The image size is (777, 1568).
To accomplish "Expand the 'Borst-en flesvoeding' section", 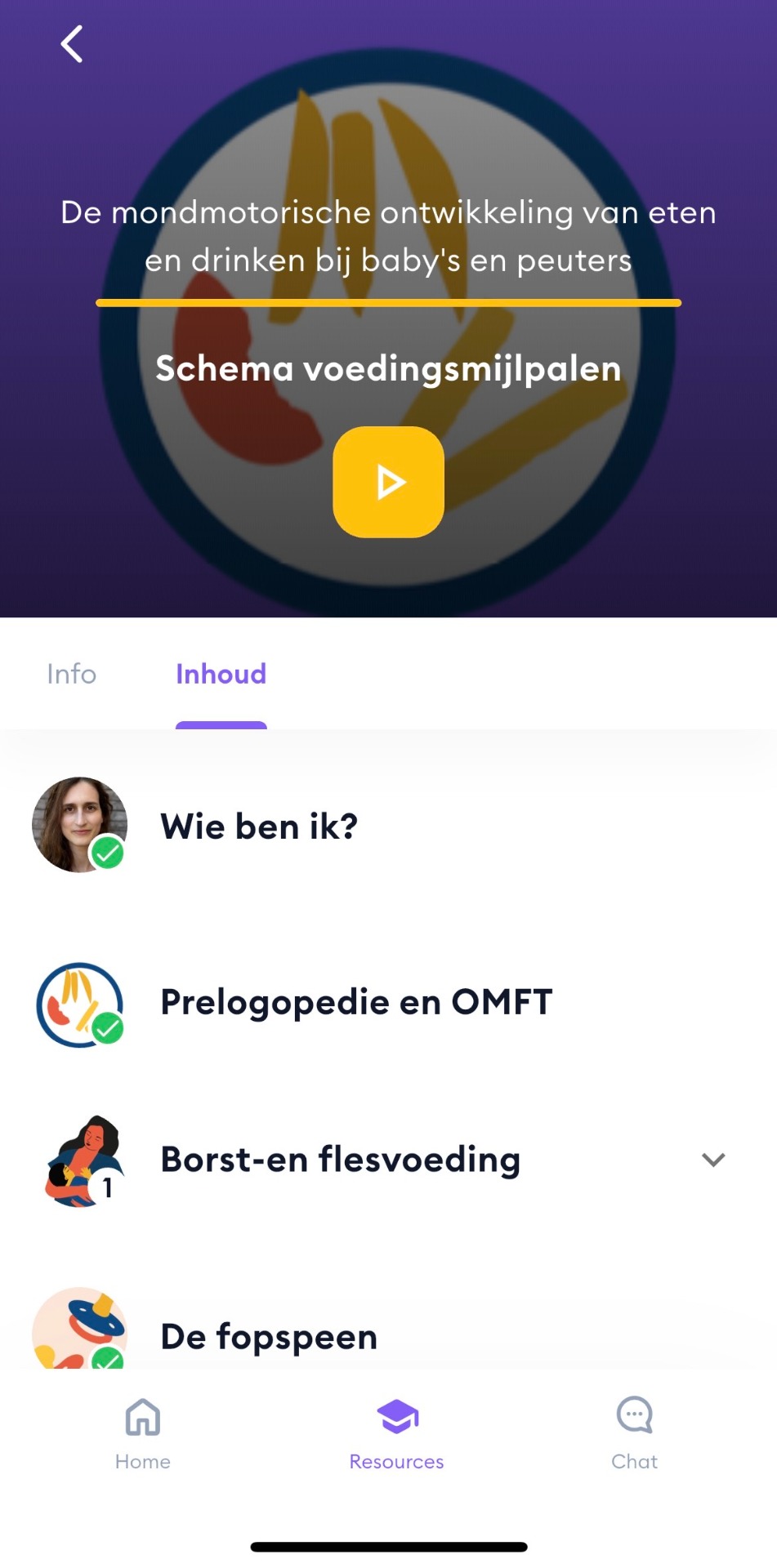I will (712, 1160).
